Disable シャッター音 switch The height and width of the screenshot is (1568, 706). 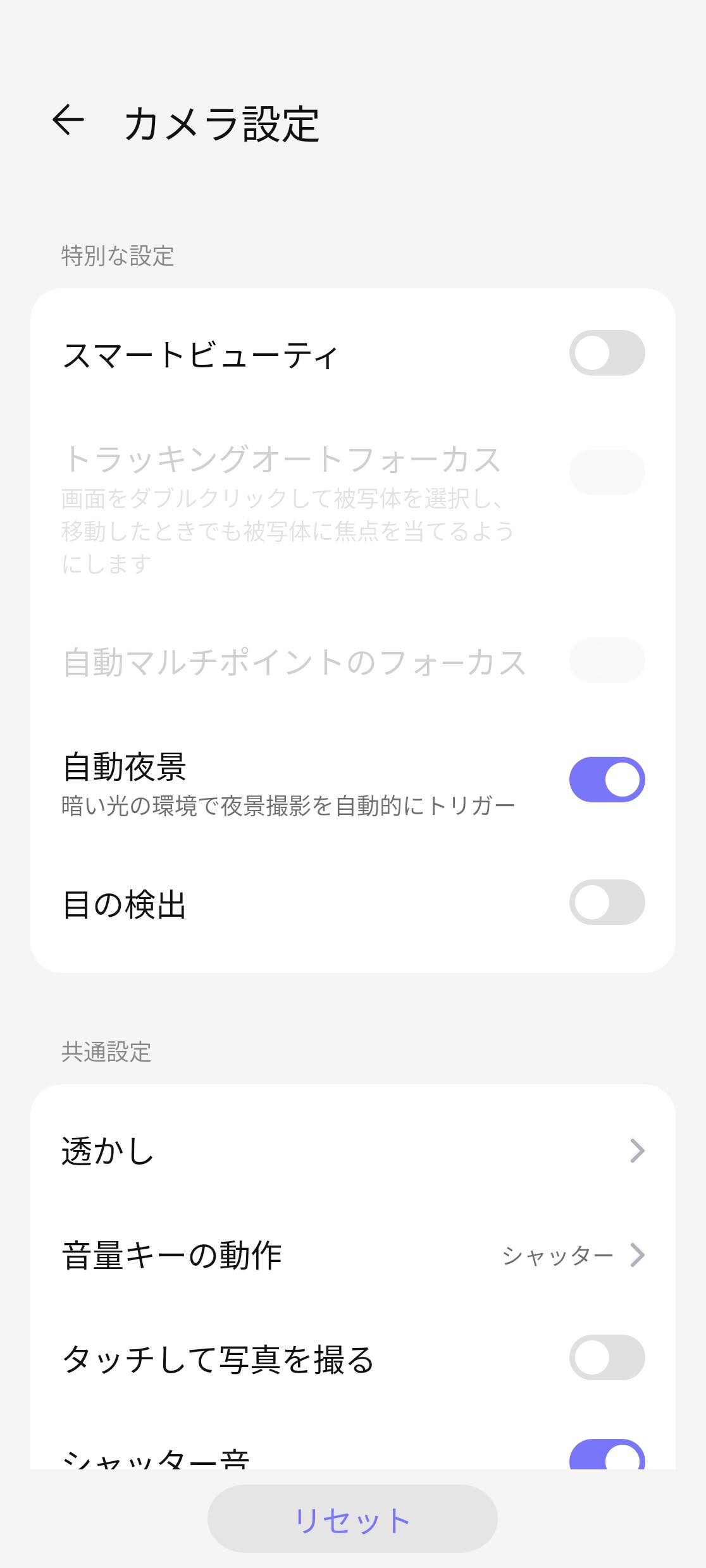(606, 1457)
